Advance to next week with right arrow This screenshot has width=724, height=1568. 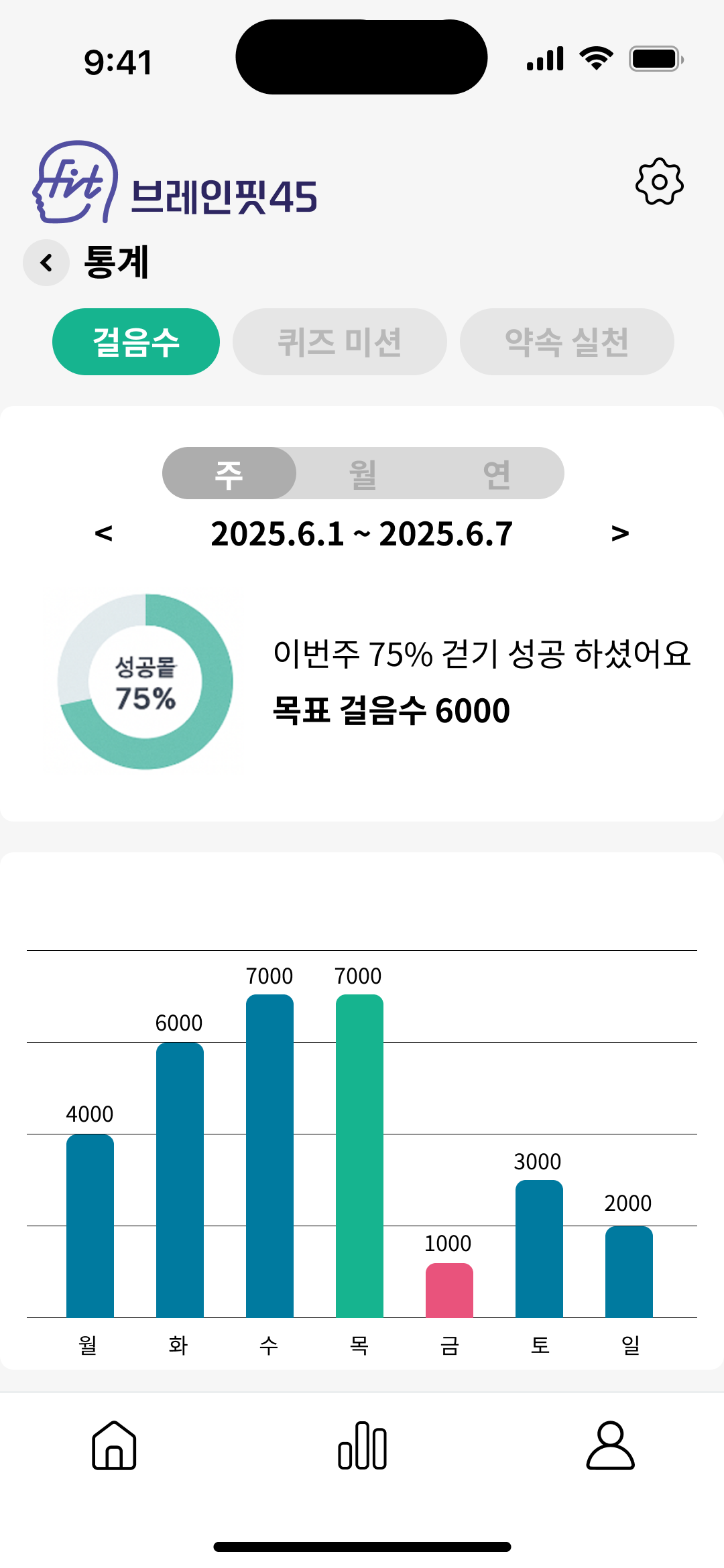tap(620, 534)
